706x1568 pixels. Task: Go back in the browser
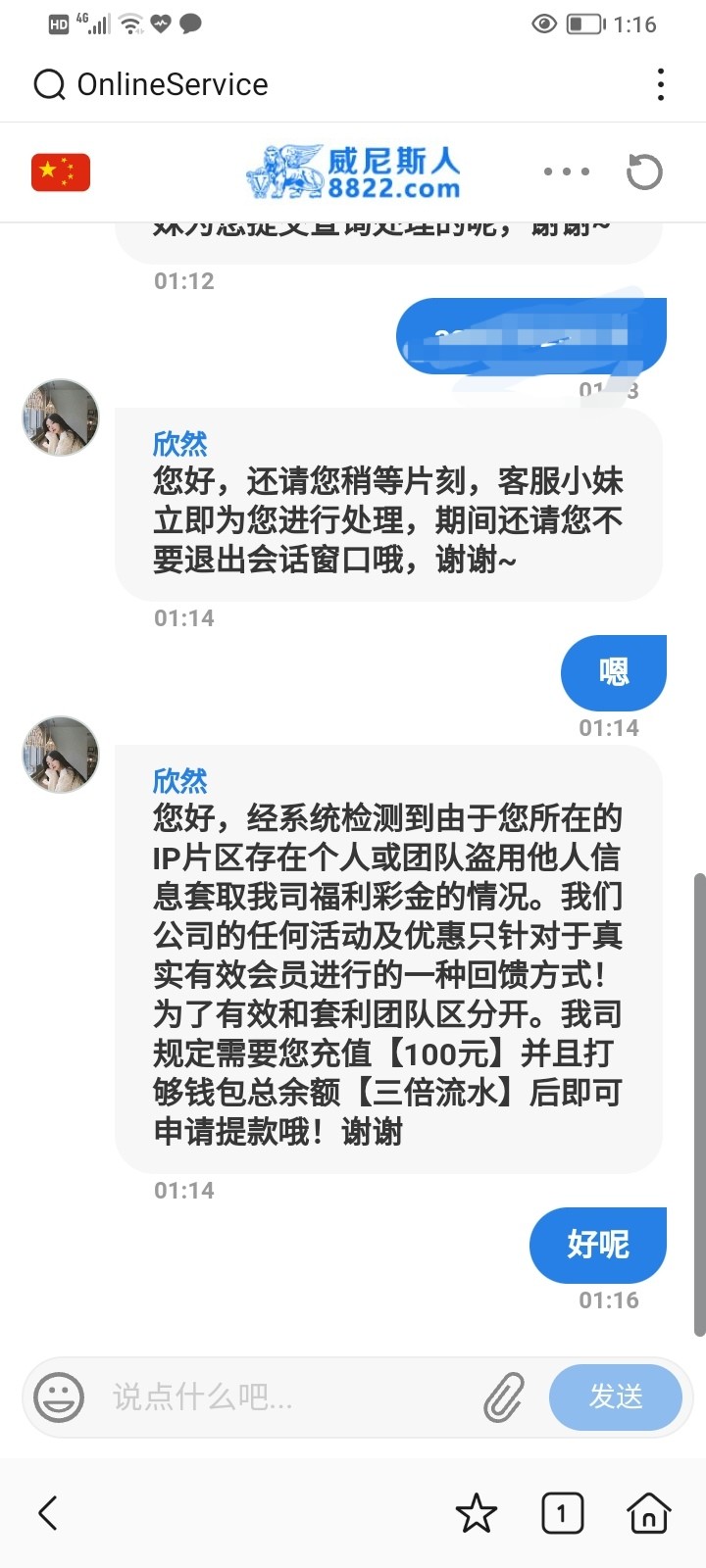pos(48,1513)
